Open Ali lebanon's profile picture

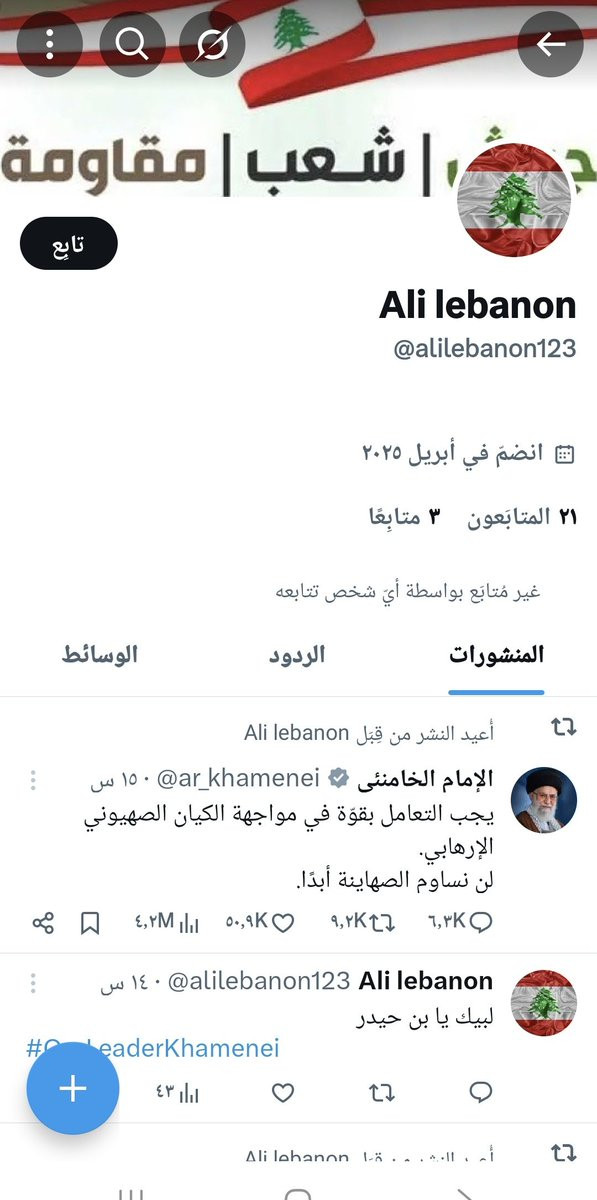(x=514, y=200)
